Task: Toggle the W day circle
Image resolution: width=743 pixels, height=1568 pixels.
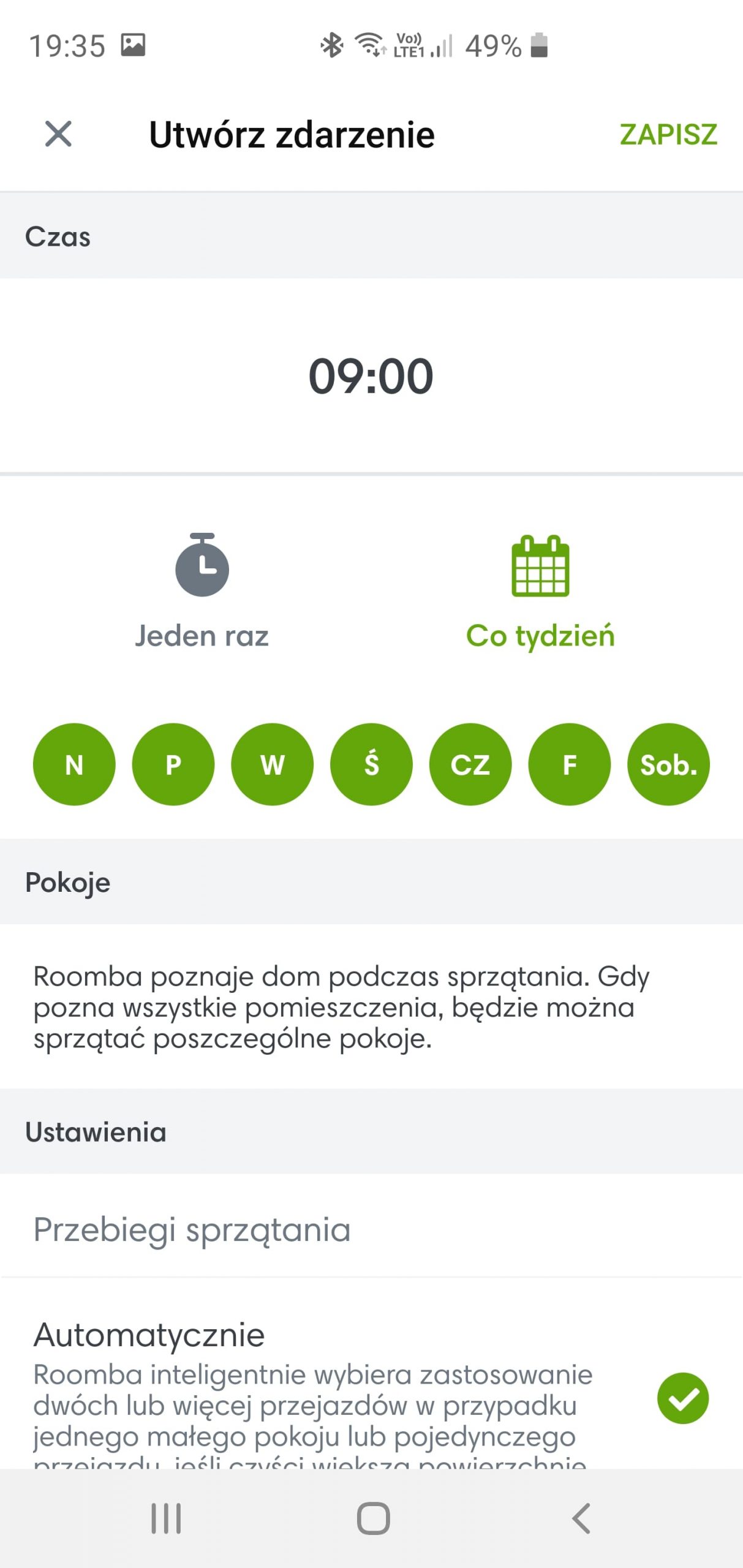Action: click(273, 764)
